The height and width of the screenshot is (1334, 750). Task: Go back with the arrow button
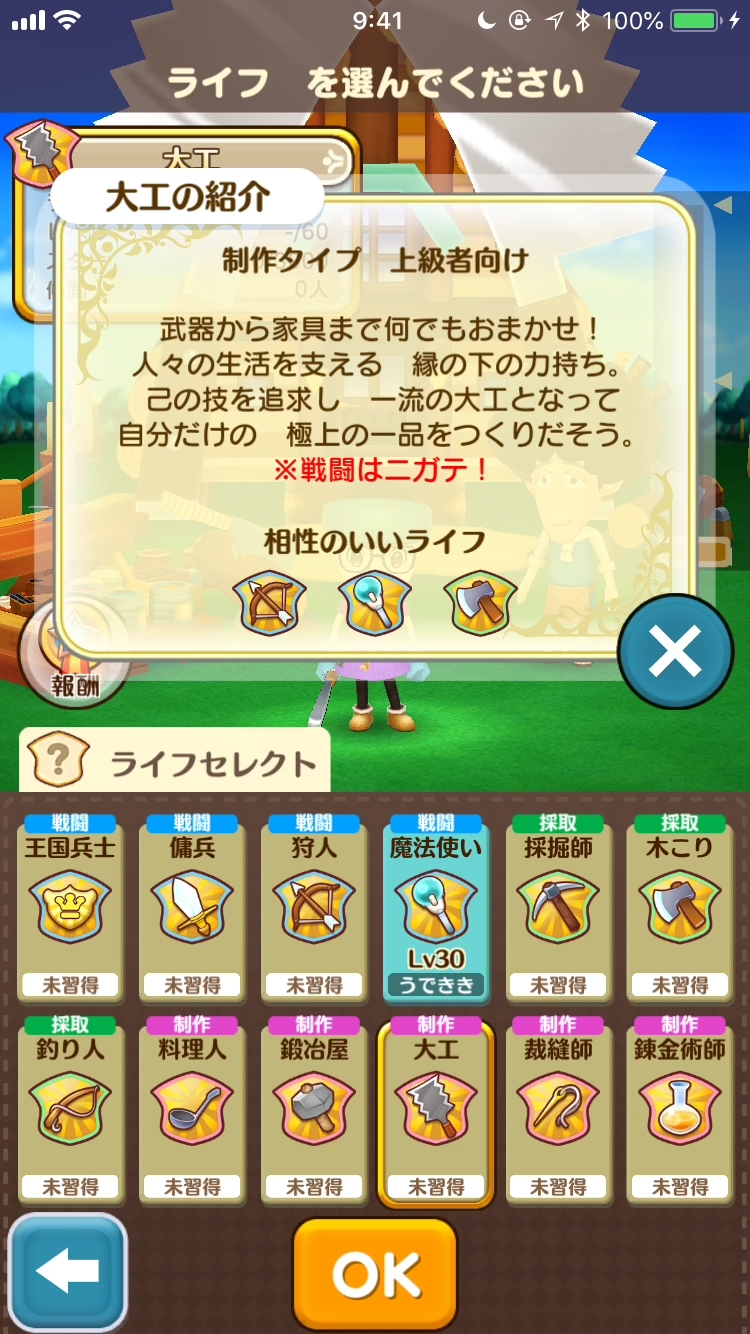tap(68, 1272)
